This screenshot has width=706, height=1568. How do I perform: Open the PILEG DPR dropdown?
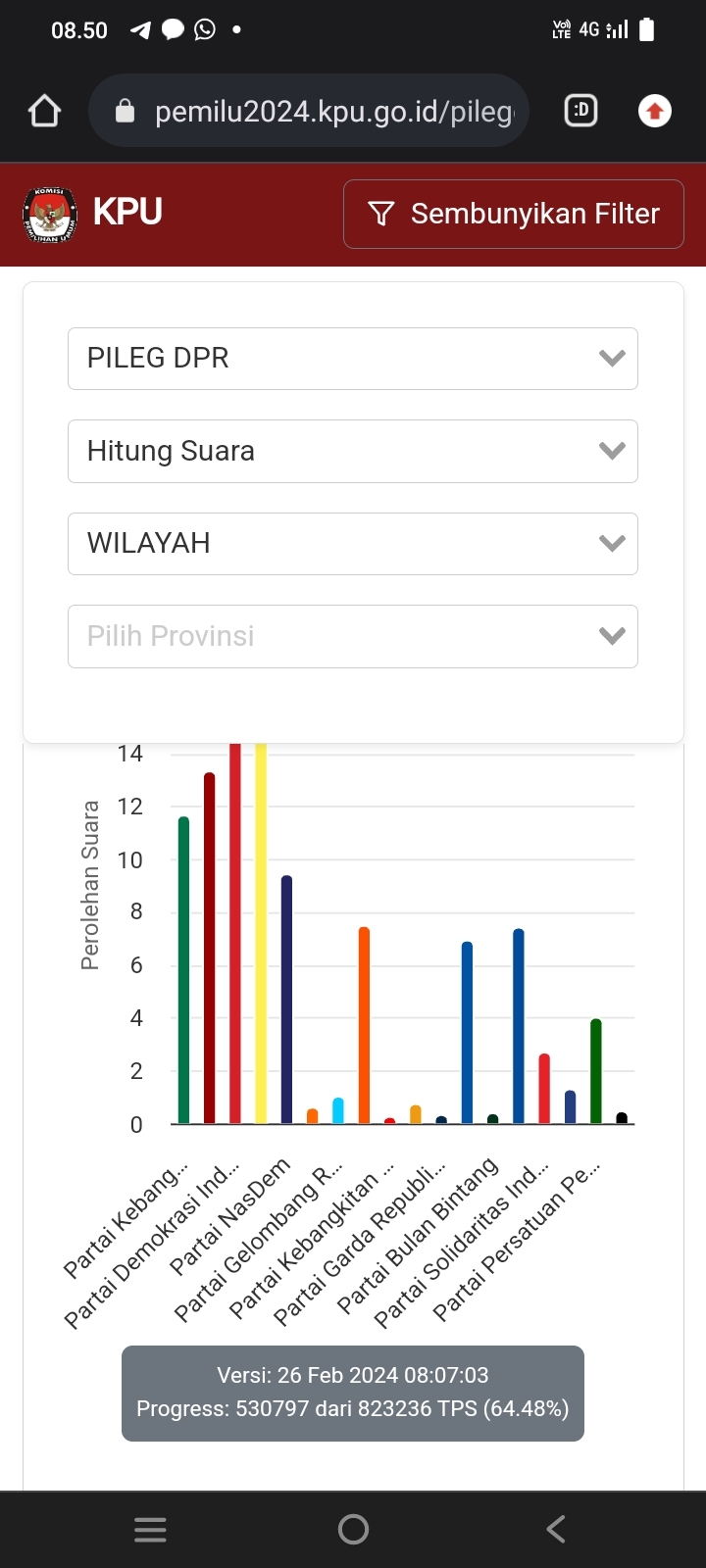click(353, 359)
